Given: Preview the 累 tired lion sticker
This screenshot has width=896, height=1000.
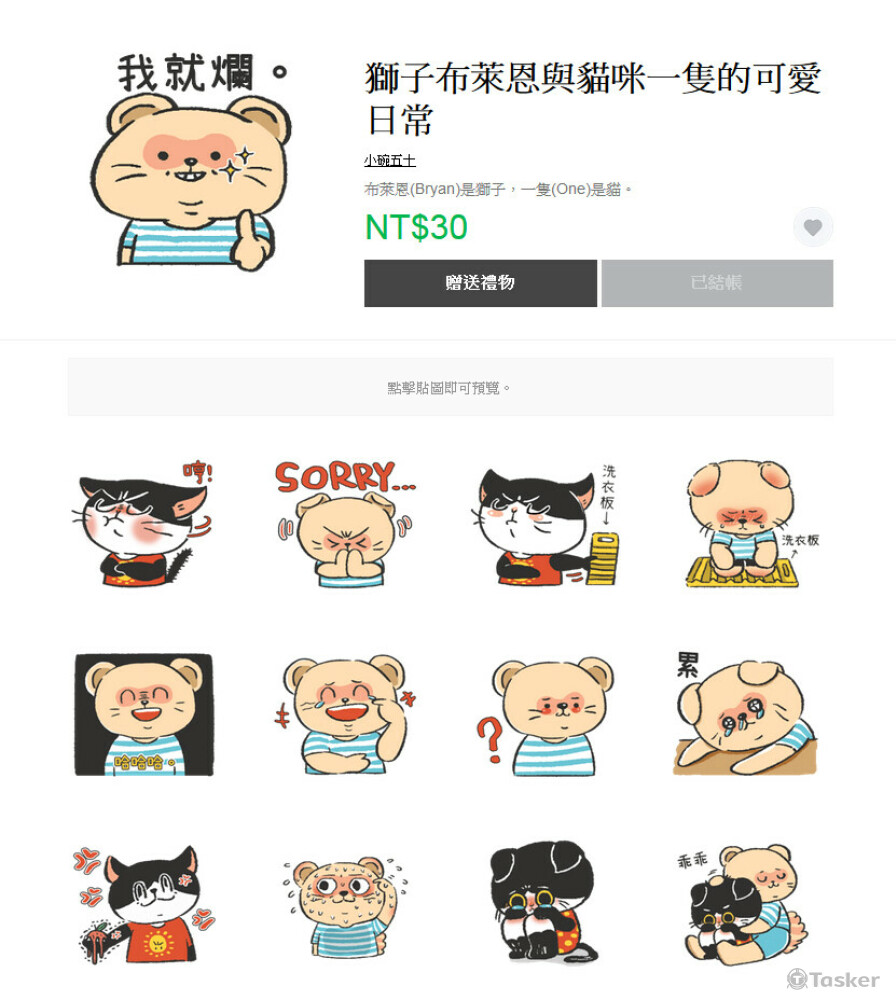Looking at the screenshot, I should pos(744,714).
